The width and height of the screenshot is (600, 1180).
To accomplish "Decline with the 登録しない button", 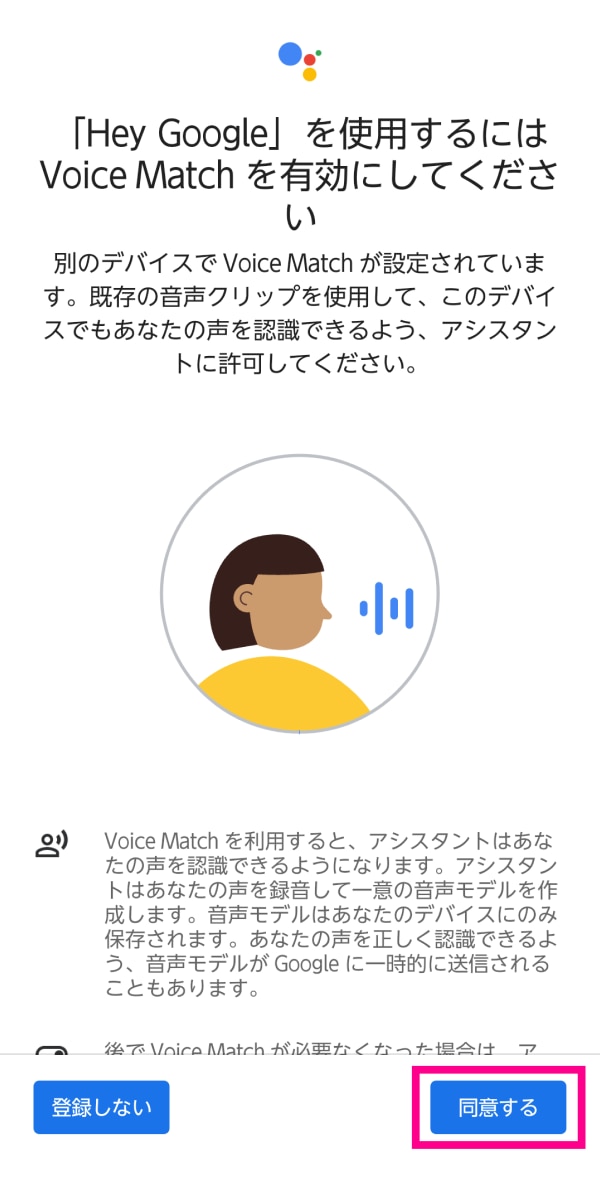I will click(101, 1107).
